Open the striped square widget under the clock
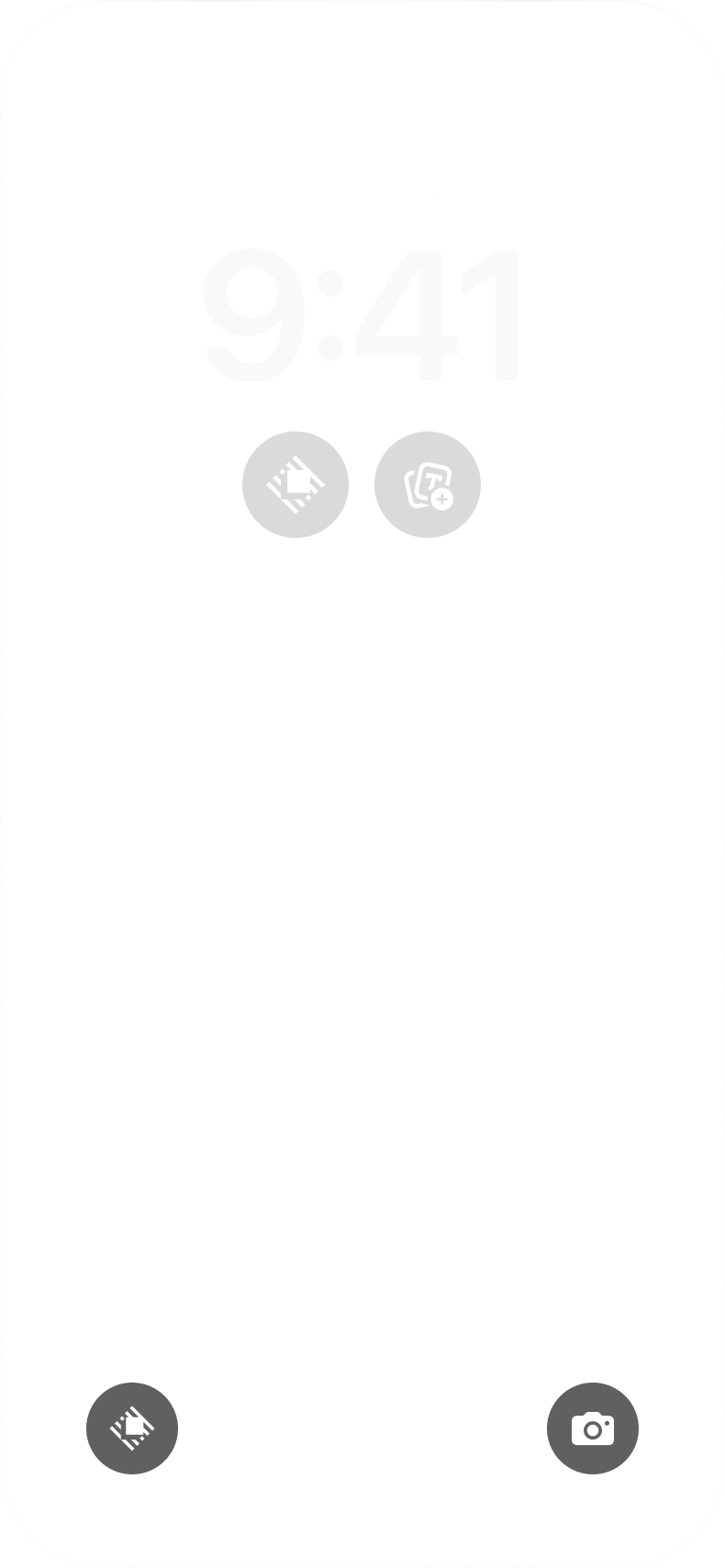The width and height of the screenshot is (725, 1568). (296, 484)
